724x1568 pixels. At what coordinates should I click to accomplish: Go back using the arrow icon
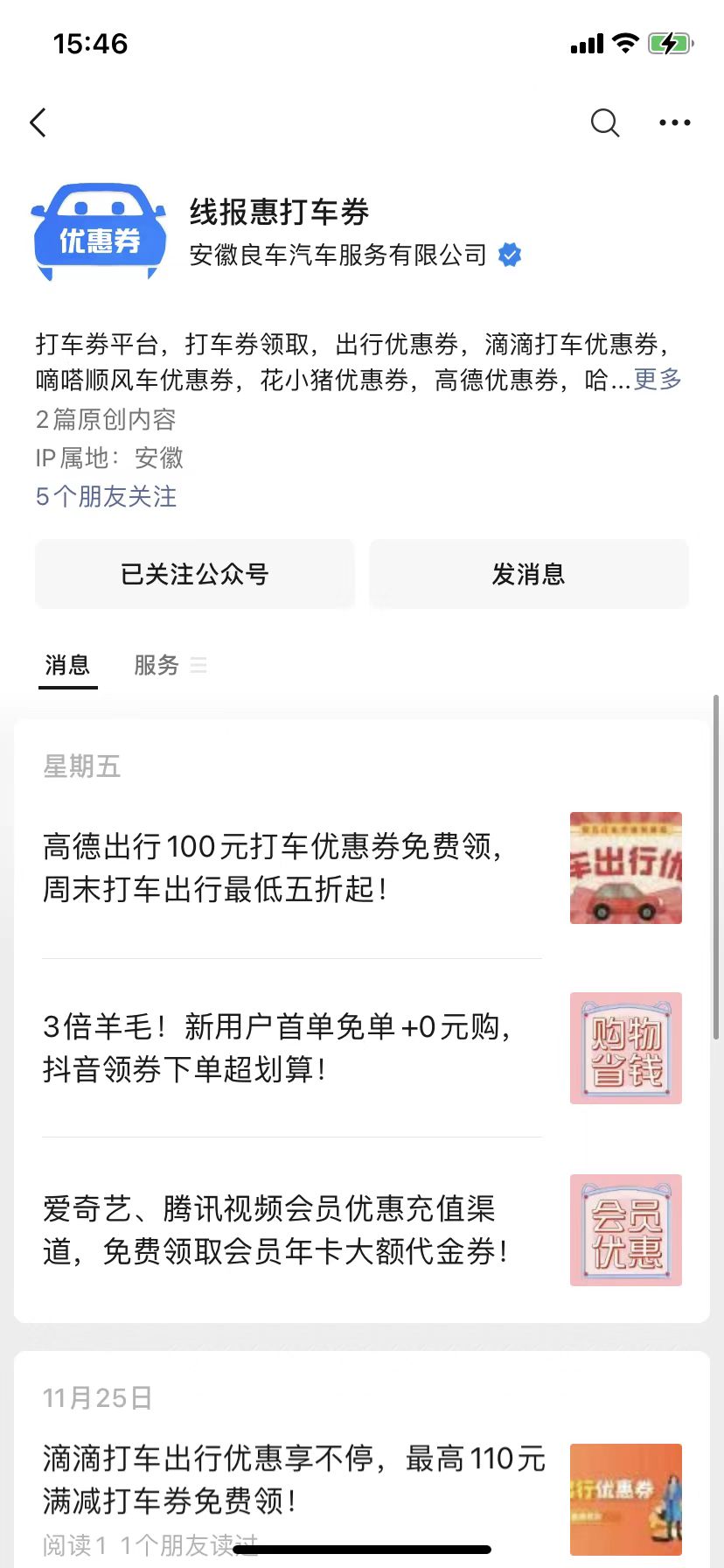pos(38,122)
